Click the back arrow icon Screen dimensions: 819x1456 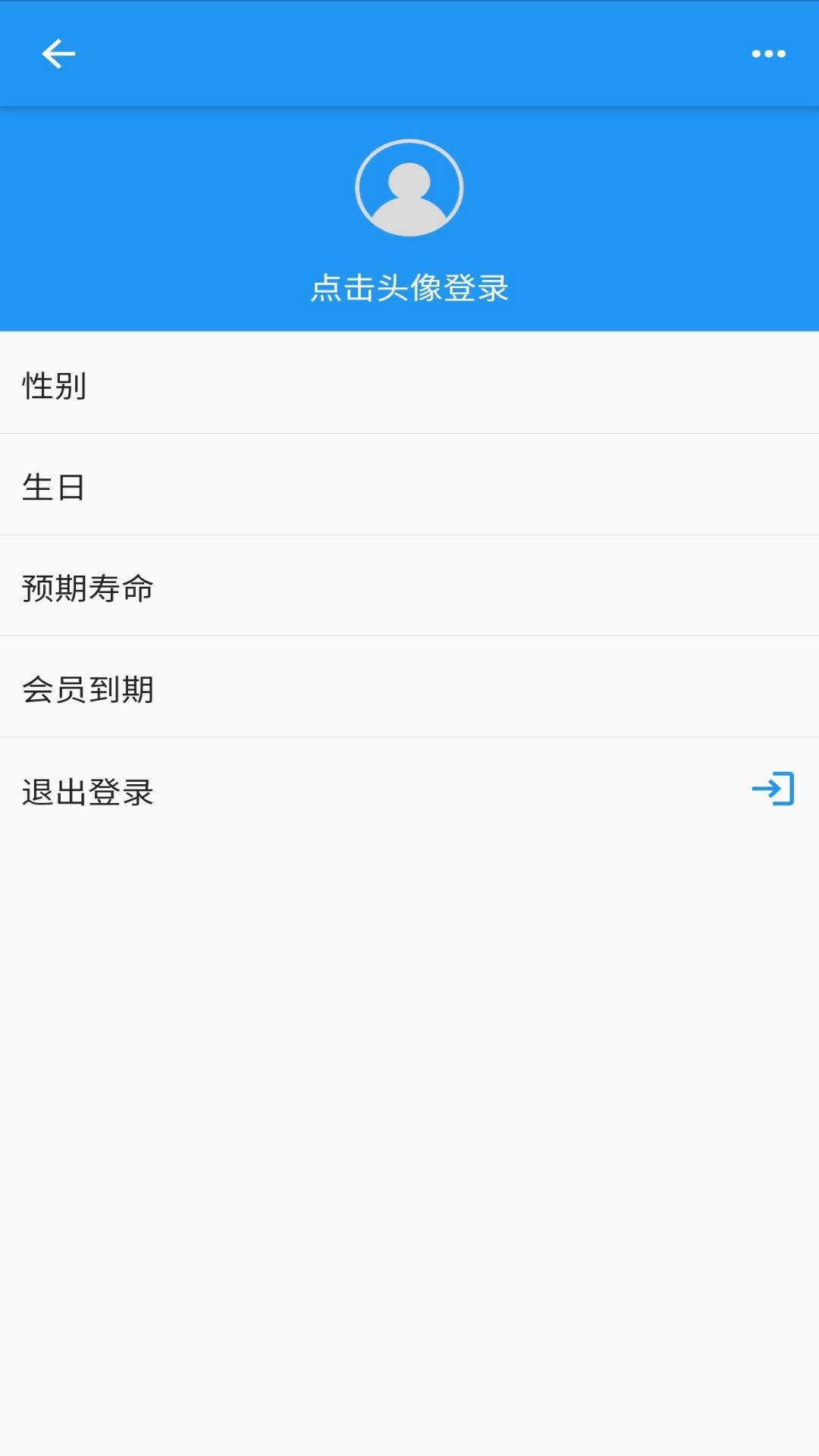point(57,53)
